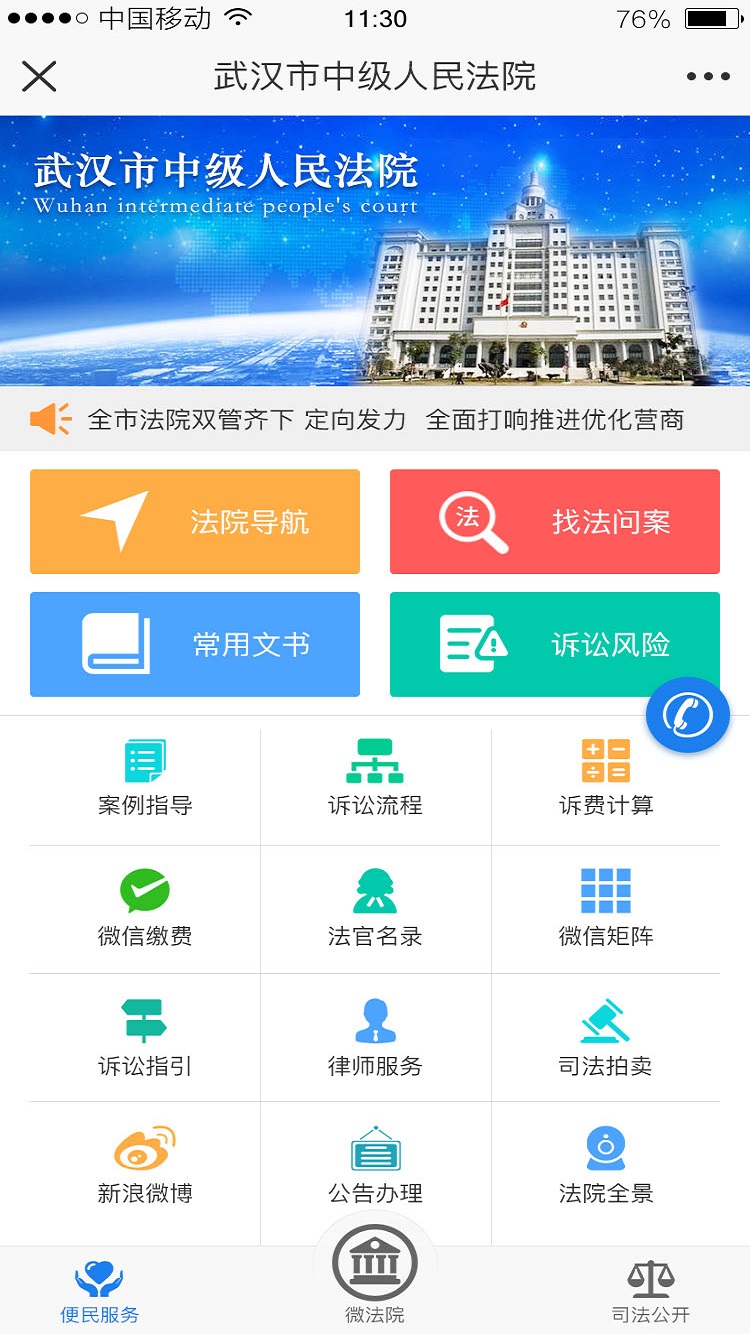Open 法院导航 court navigation
Viewport: 750px width, 1334px height.
pos(195,522)
